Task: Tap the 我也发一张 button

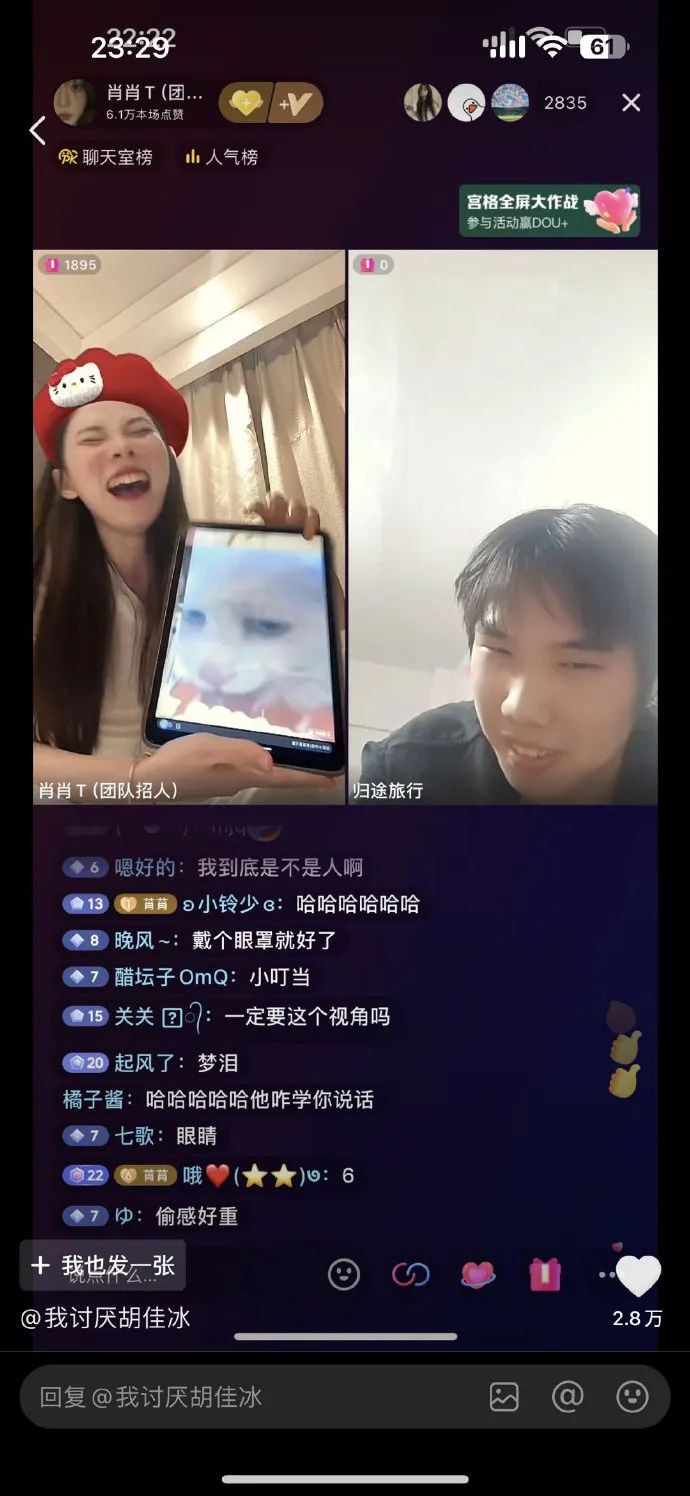Action: [x=103, y=1266]
